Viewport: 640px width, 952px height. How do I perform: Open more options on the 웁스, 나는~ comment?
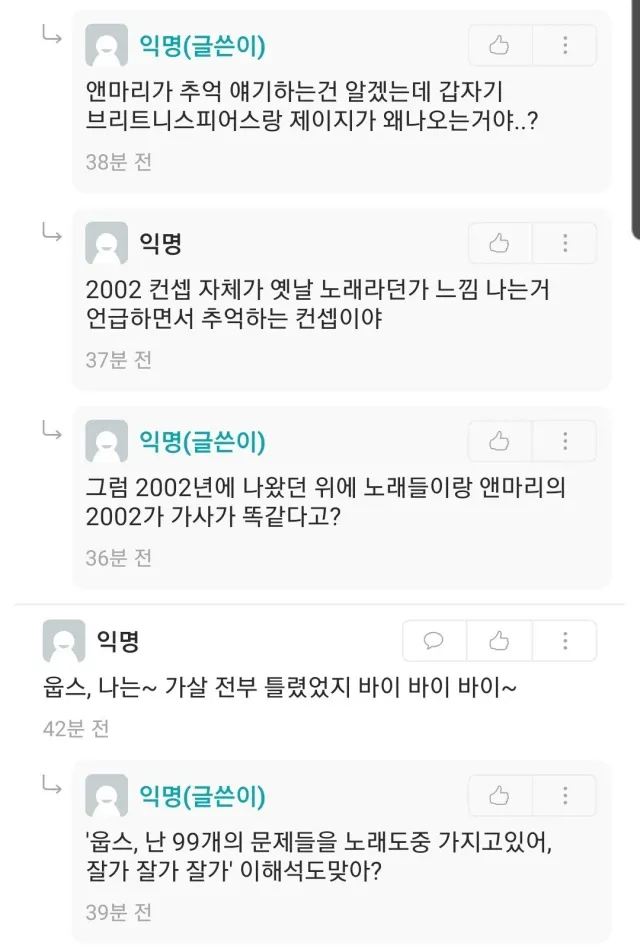point(565,640)
